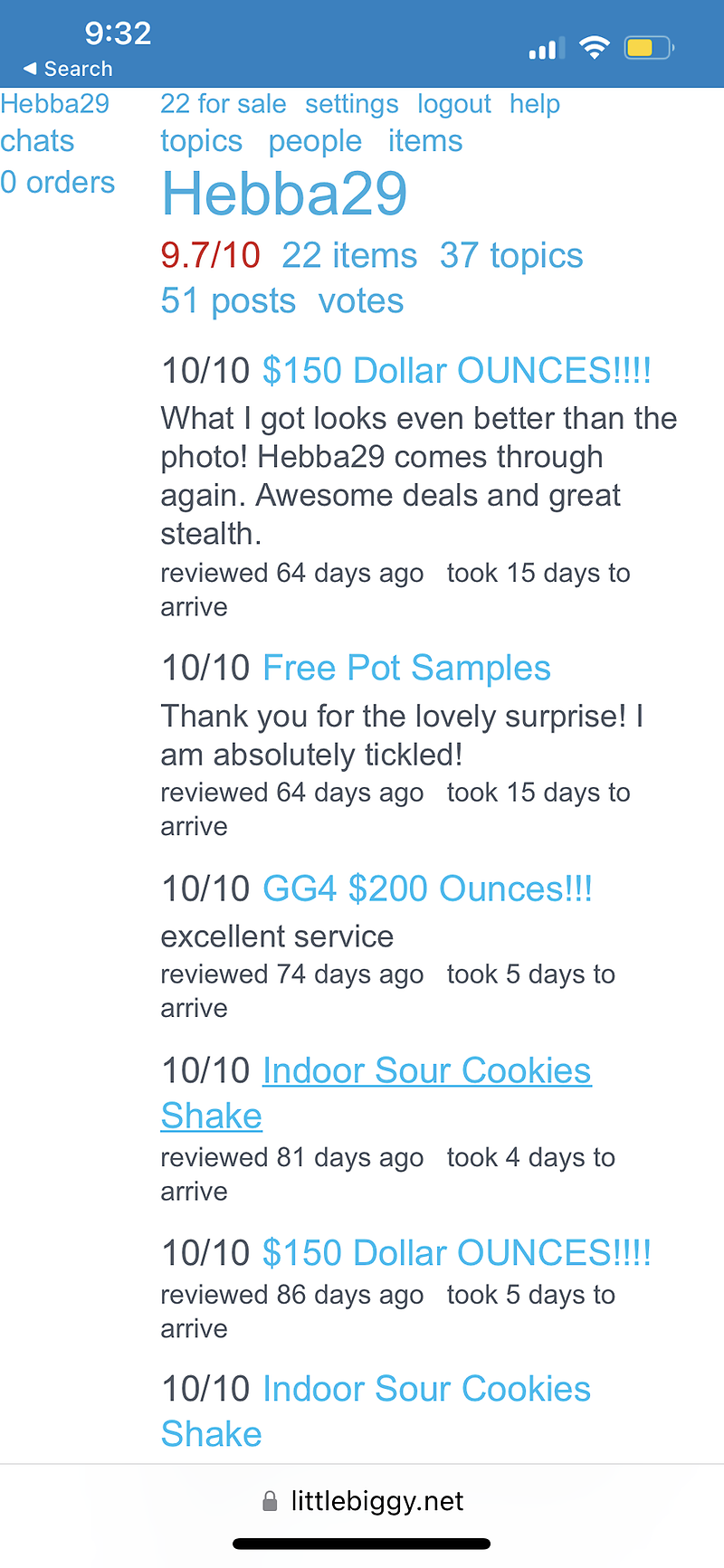View the 37 topics link
This screenshot has width=724, height=1568.
pos(510,255)
